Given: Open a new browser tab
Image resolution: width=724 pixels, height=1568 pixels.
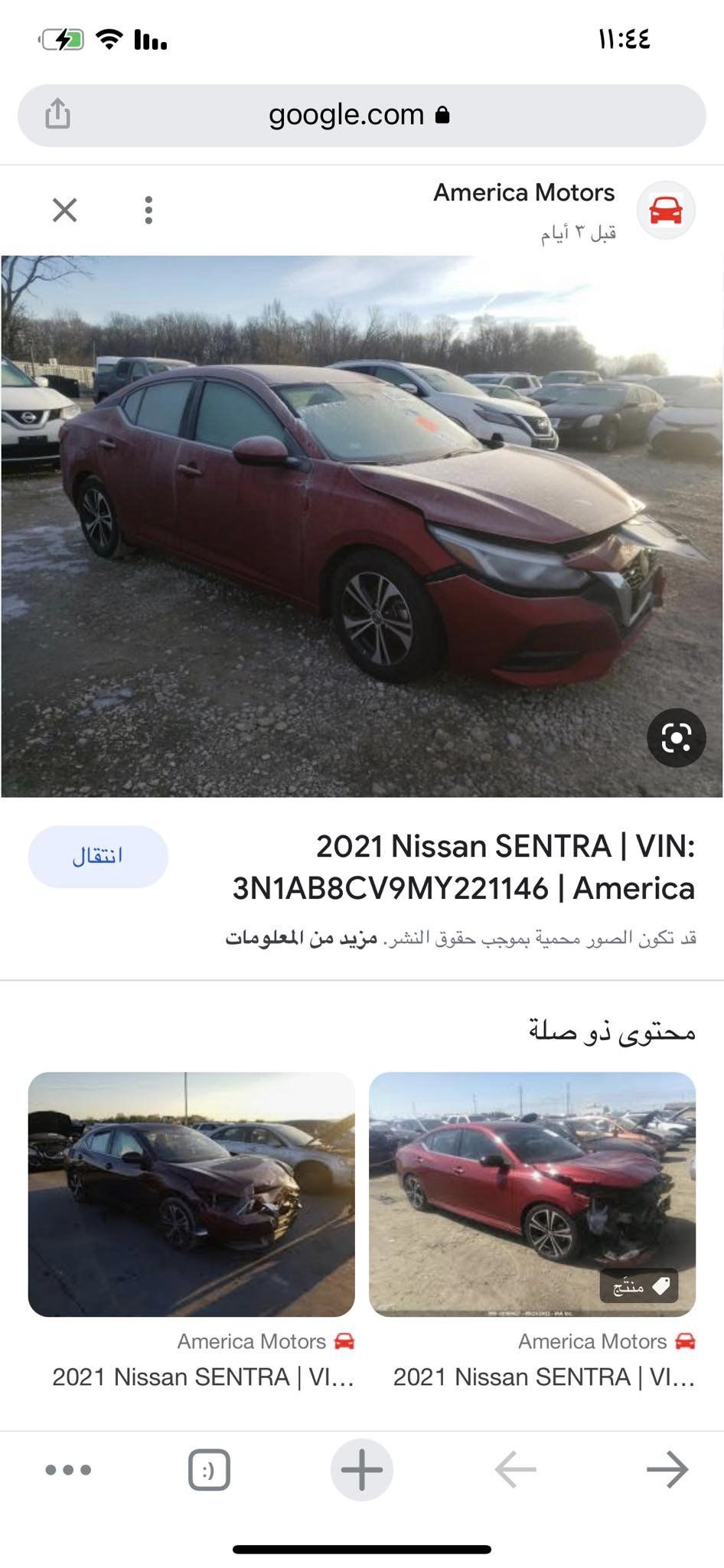Looking at the screenshot, I should pyautogui.click(x=361, y=1469).
